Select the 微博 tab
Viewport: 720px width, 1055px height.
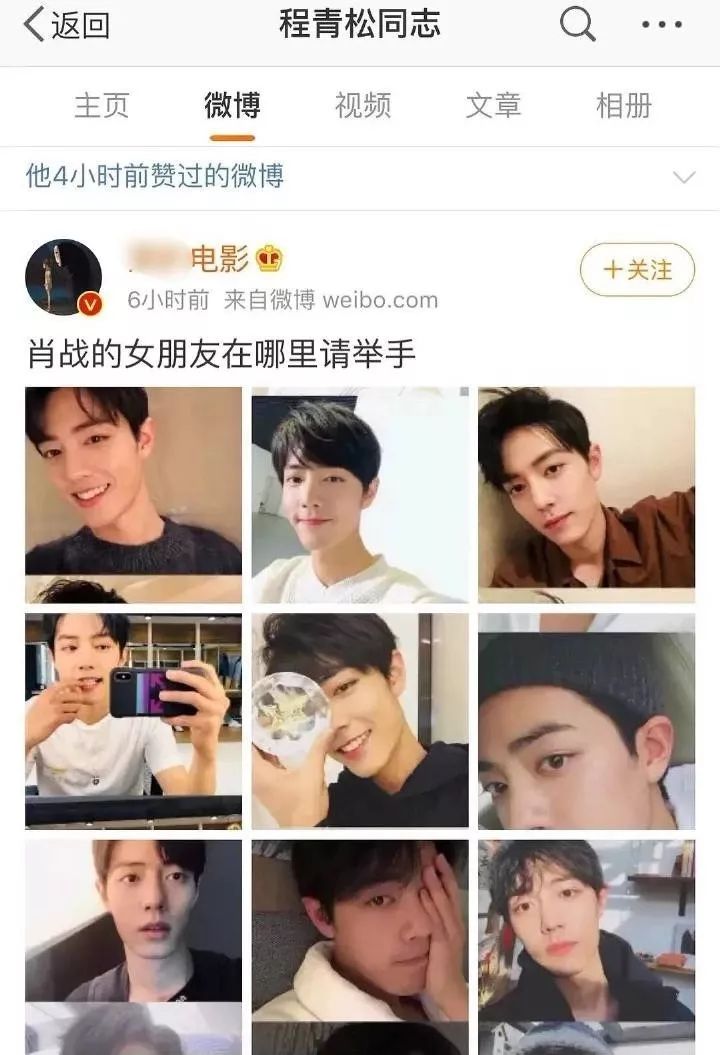232,105
